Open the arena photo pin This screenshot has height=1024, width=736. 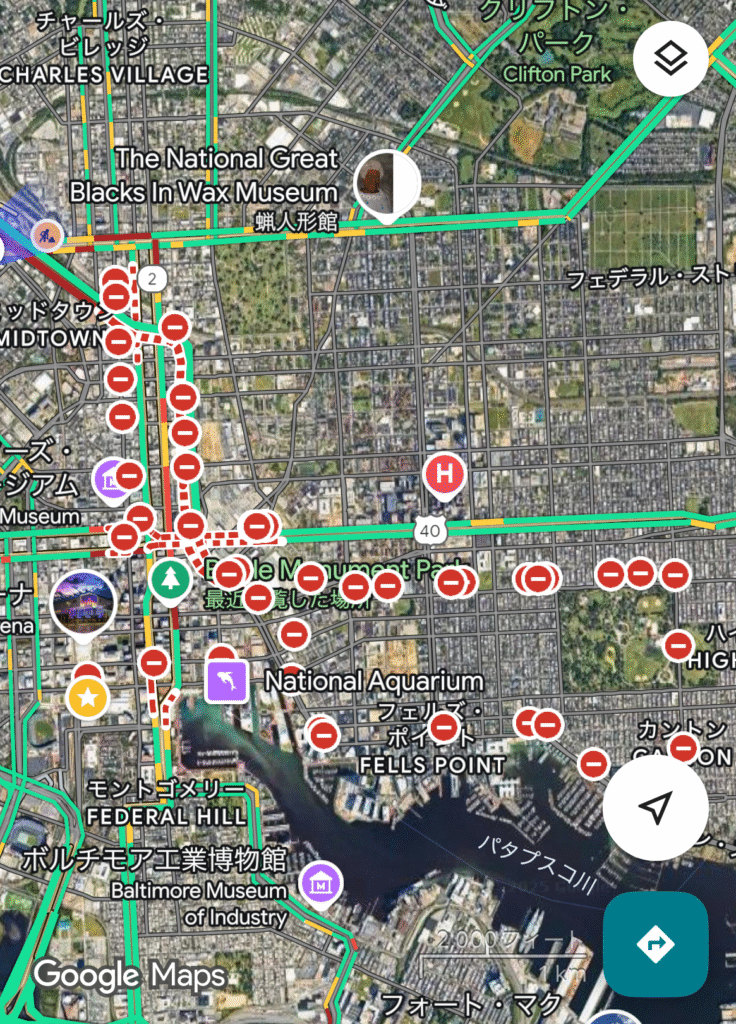tap(84, 603)
